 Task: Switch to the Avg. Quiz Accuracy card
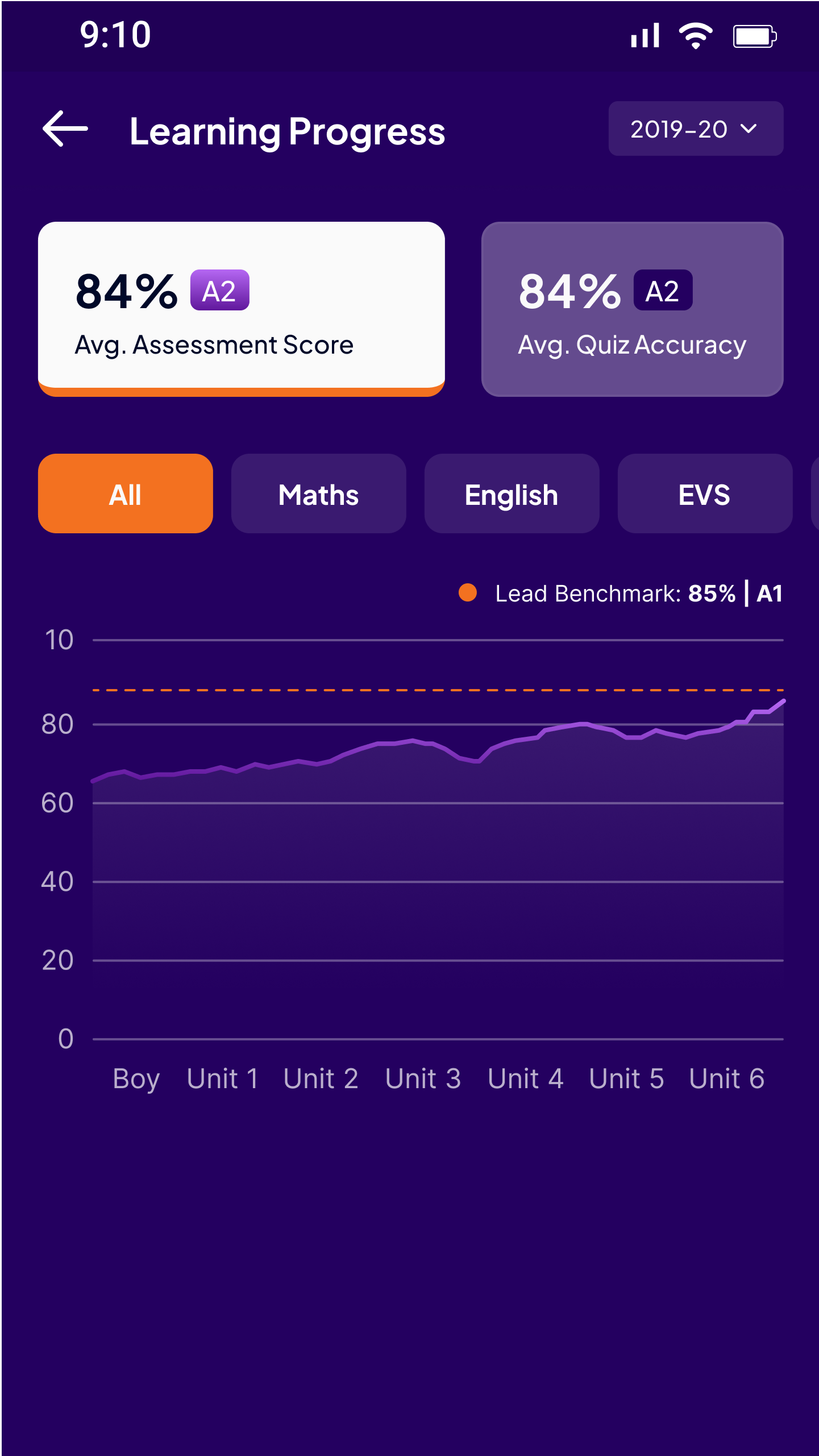632,309
